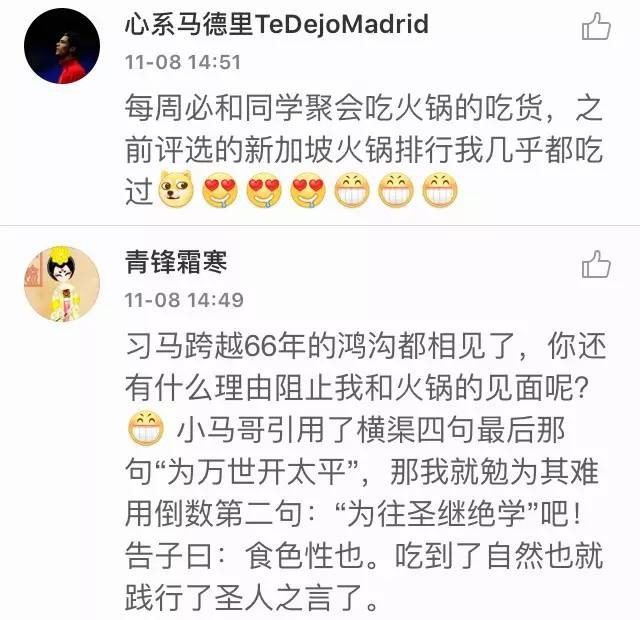
Task: Open username 心系马德里TeDejoMadrid
Action: point(276,25)
